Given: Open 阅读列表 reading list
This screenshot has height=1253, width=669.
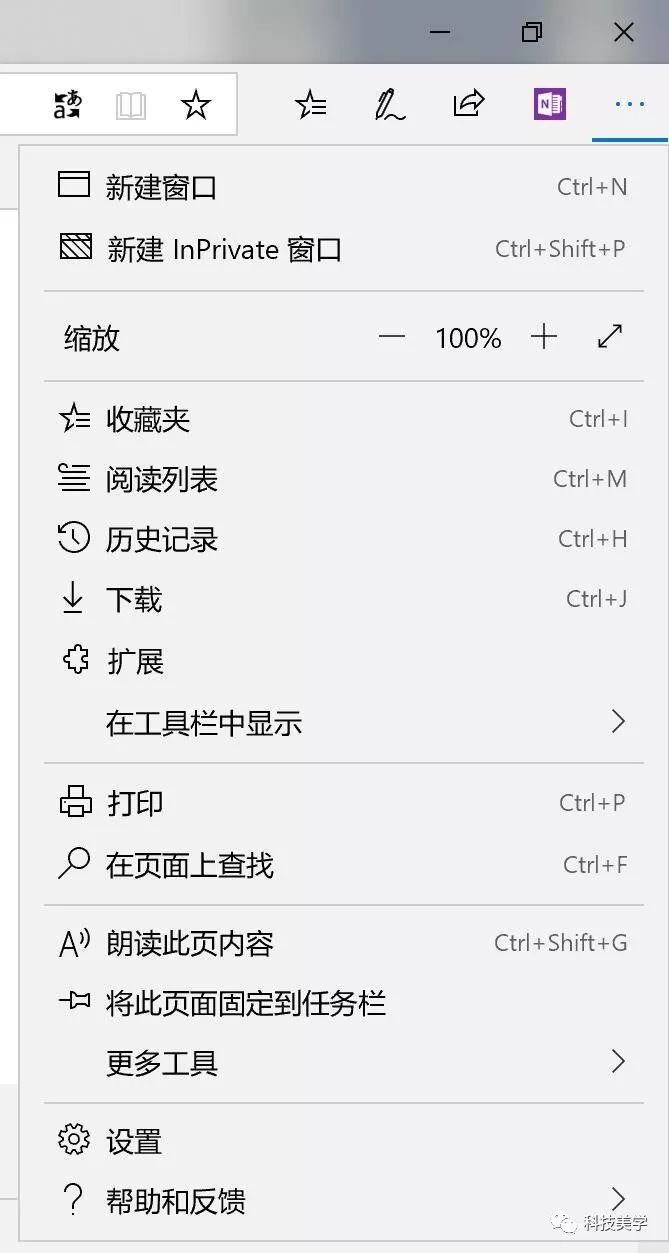Looking at the screenshot, I should 344,479.
